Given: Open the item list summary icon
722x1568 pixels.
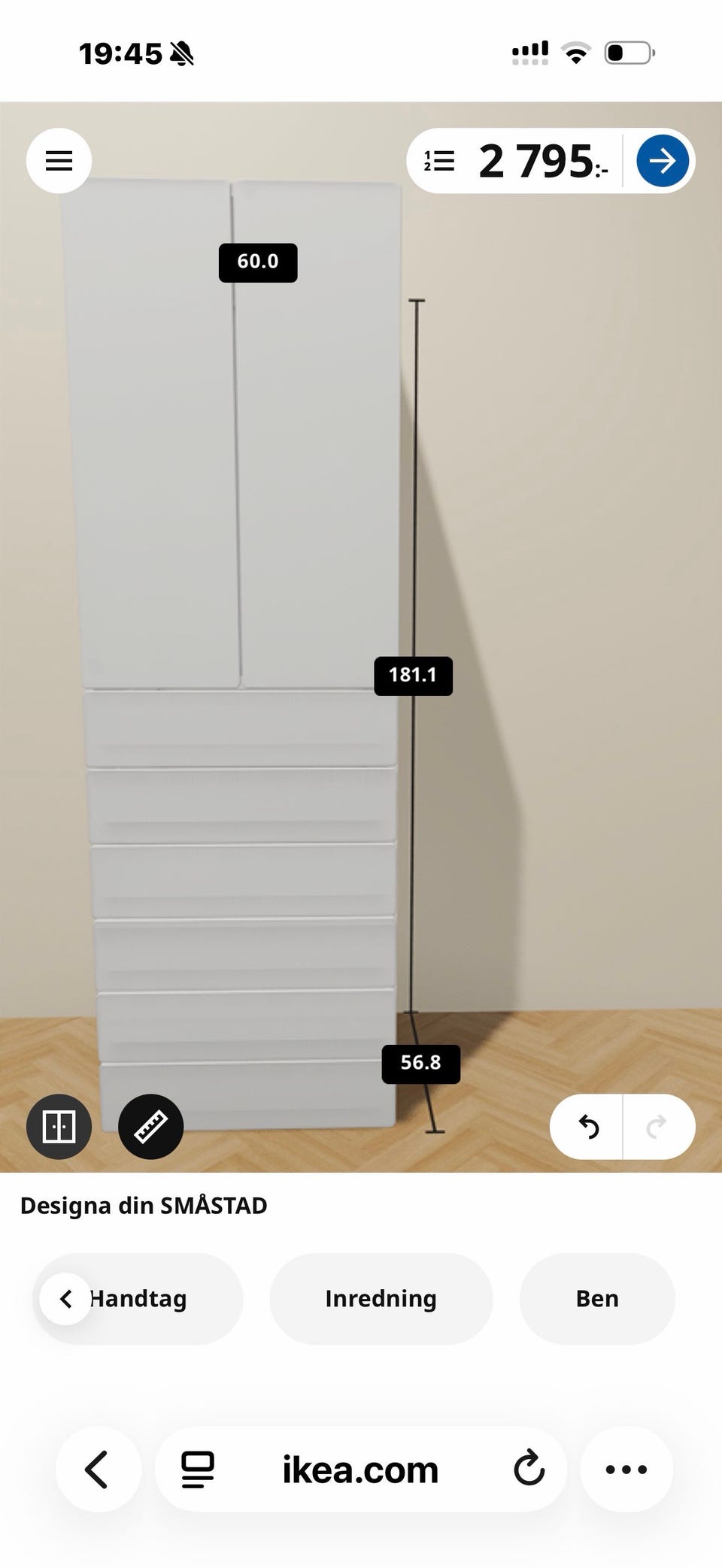Looking at the screenshot, I should (439, 161).
